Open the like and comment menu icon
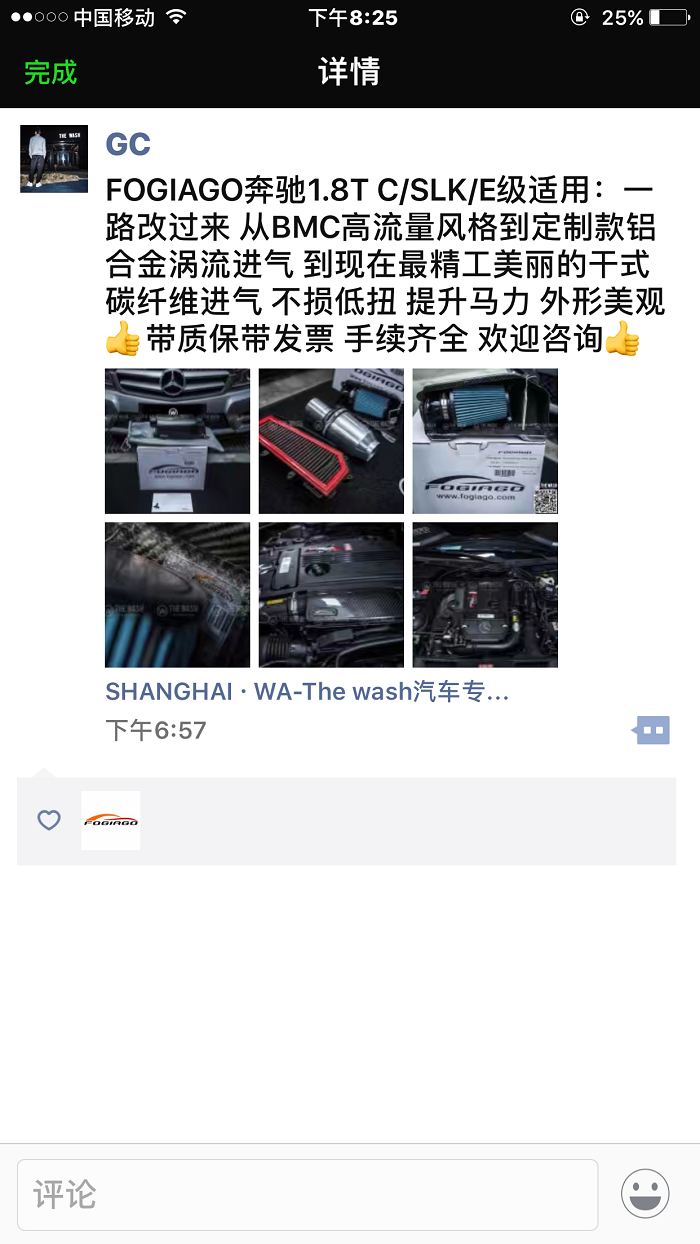The height and width of the screenshot is (1244, 700). point(652,730)
